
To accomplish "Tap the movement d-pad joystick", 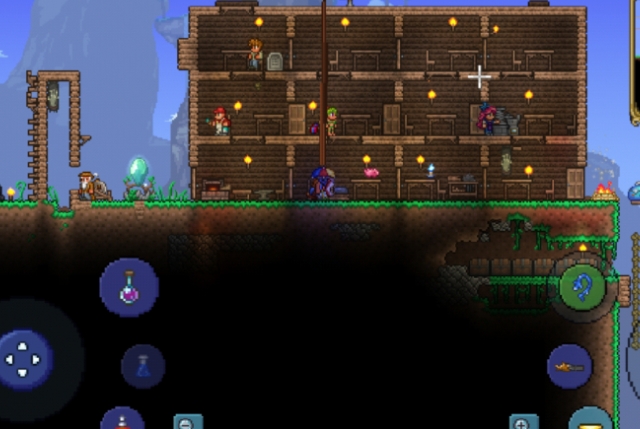I will point(25,359).
